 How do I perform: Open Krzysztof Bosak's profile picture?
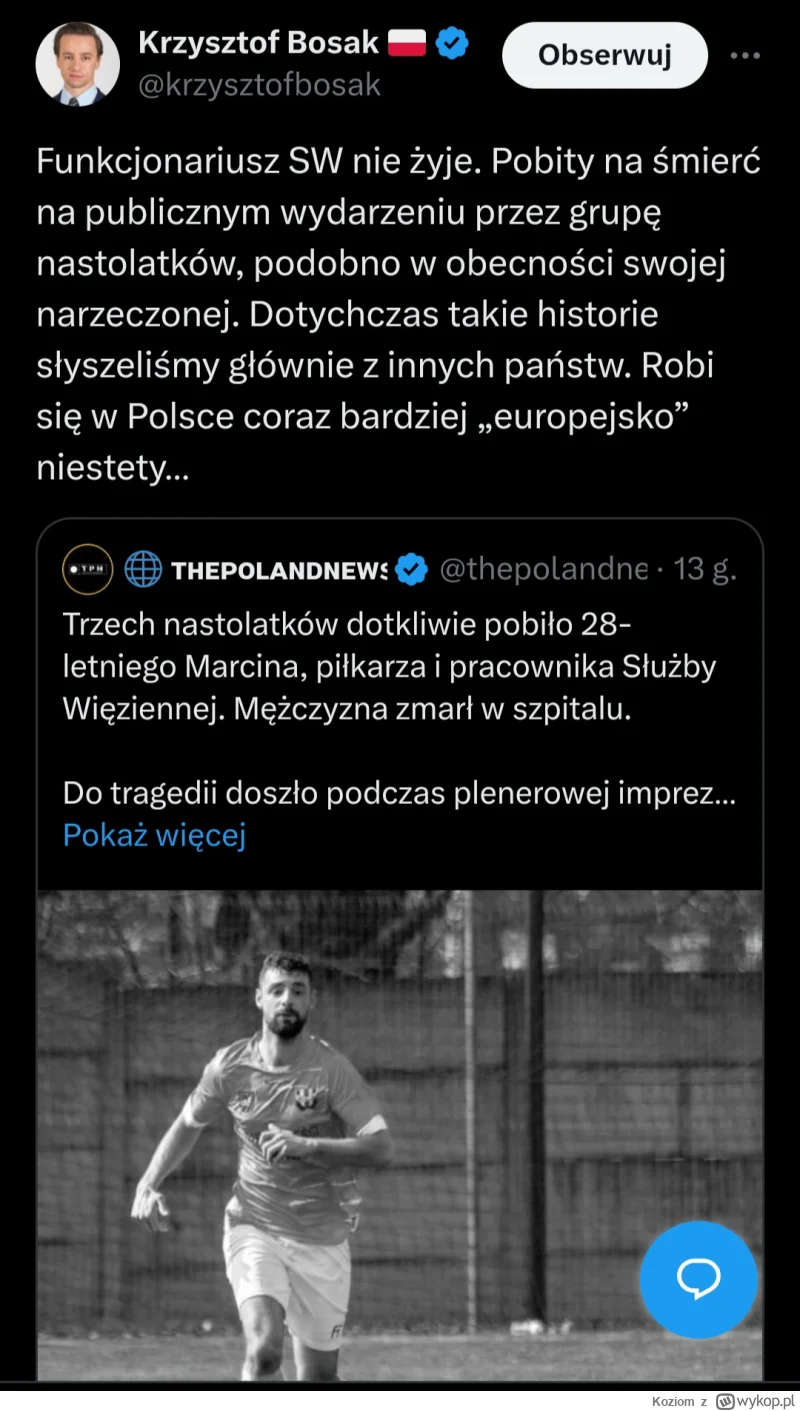point(77,65)
